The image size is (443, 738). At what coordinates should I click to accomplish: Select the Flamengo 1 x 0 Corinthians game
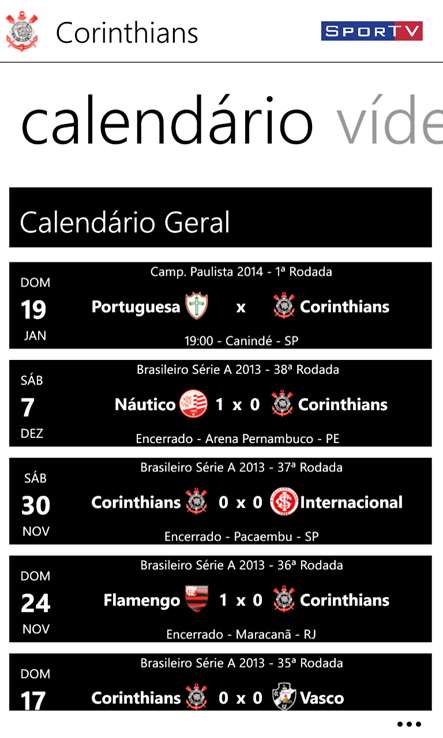point(220,599)
